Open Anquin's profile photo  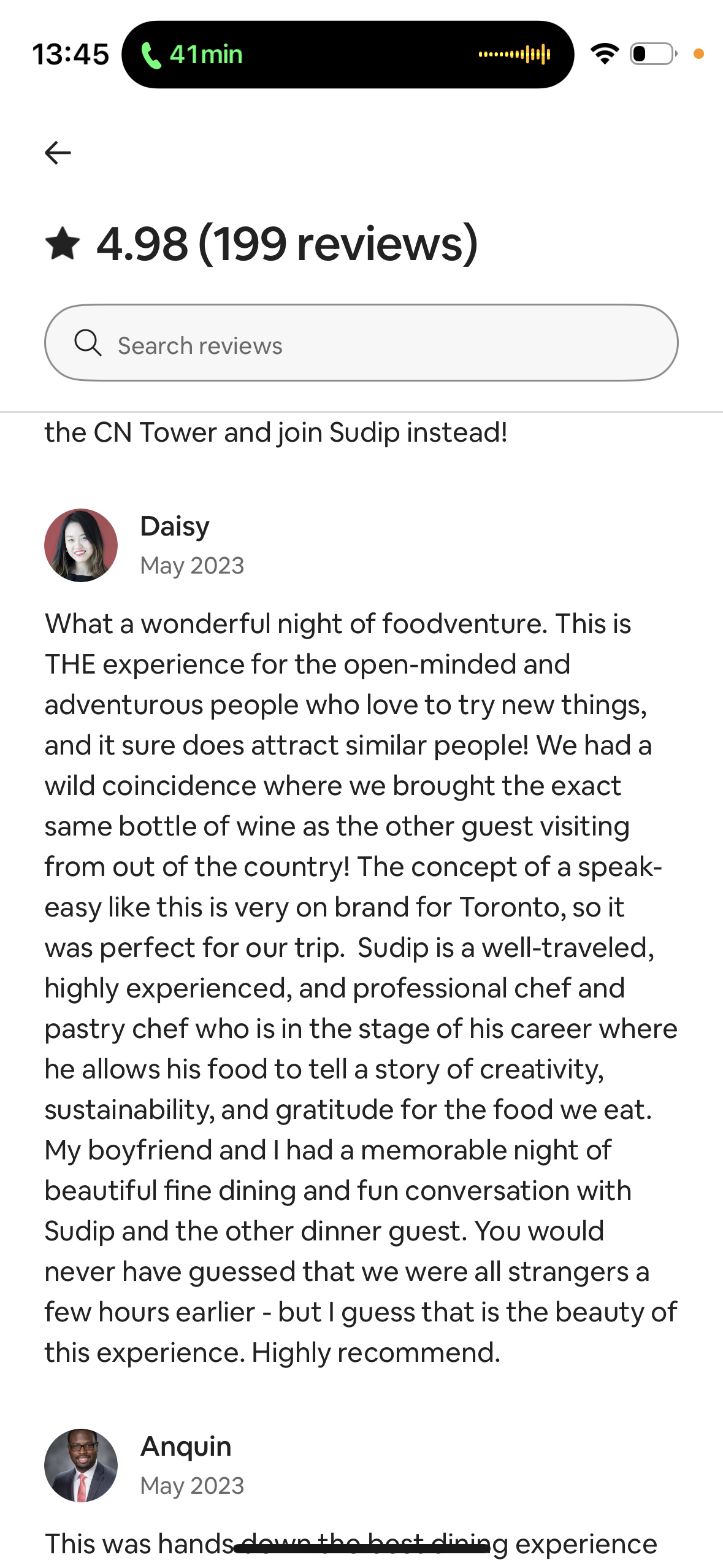[x=81, y=1466]
